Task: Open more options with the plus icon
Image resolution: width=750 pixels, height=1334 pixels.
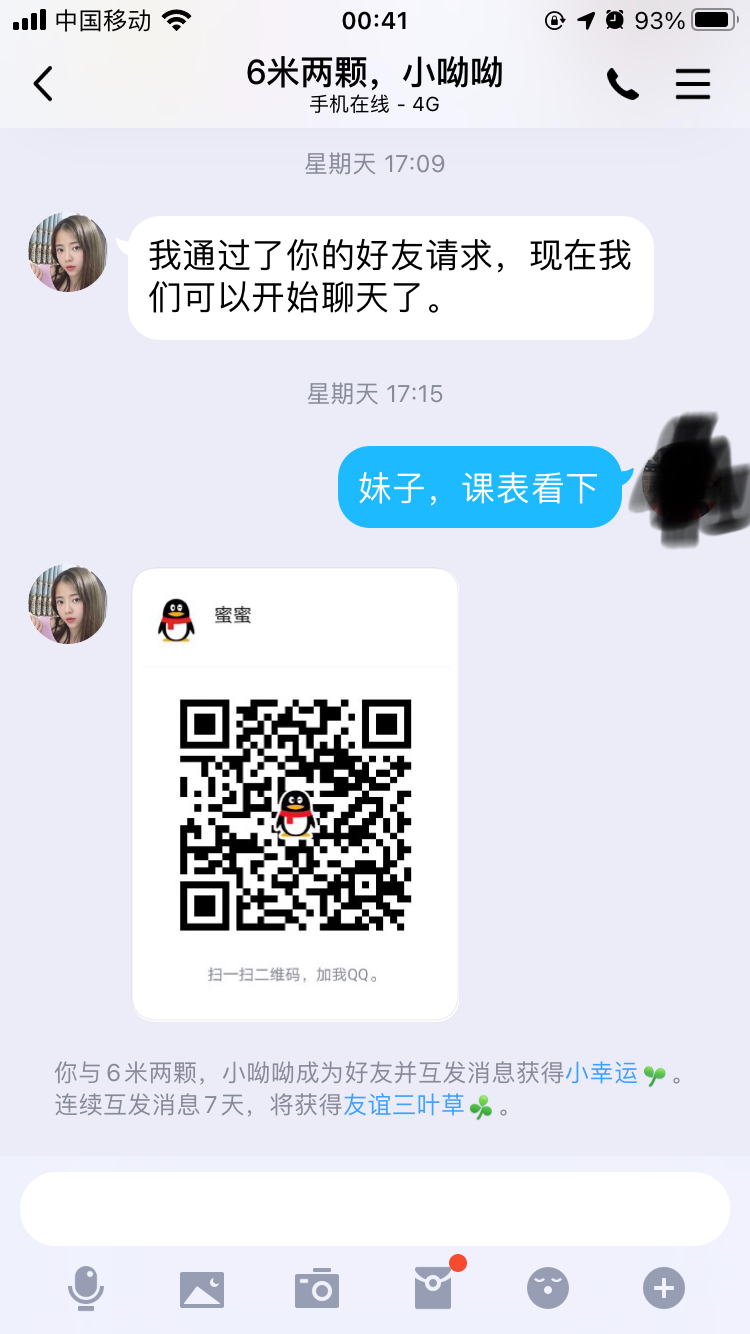Action: [x=664, y=1288]
